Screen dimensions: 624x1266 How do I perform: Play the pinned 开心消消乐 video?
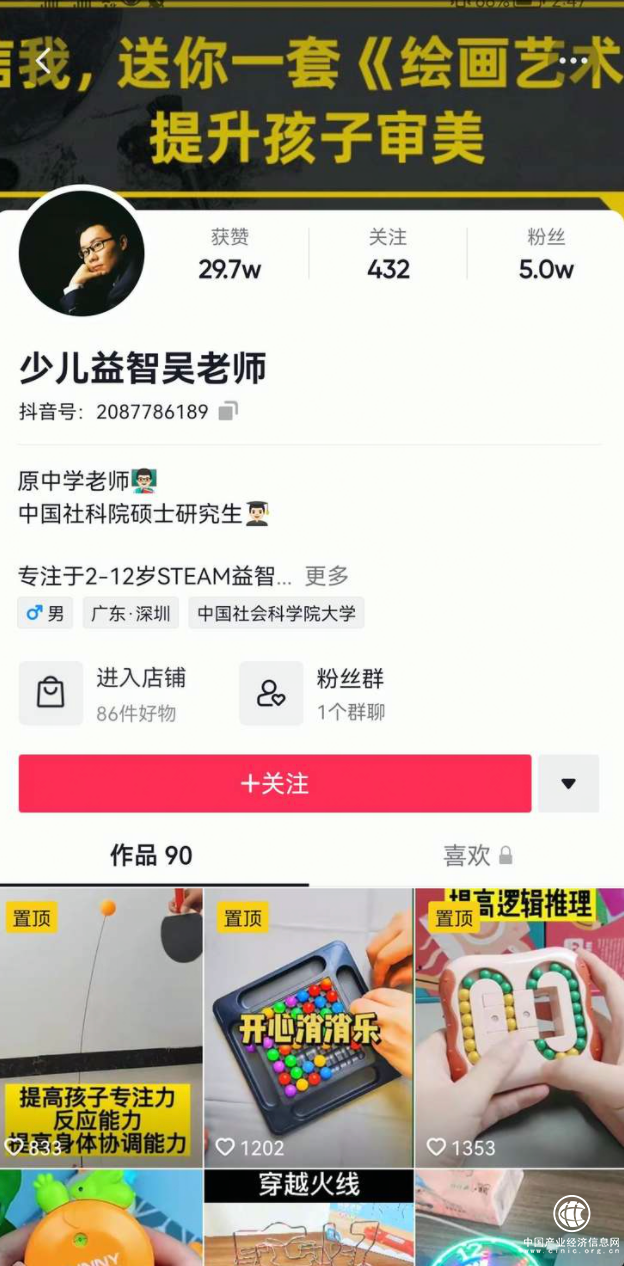308,1027
